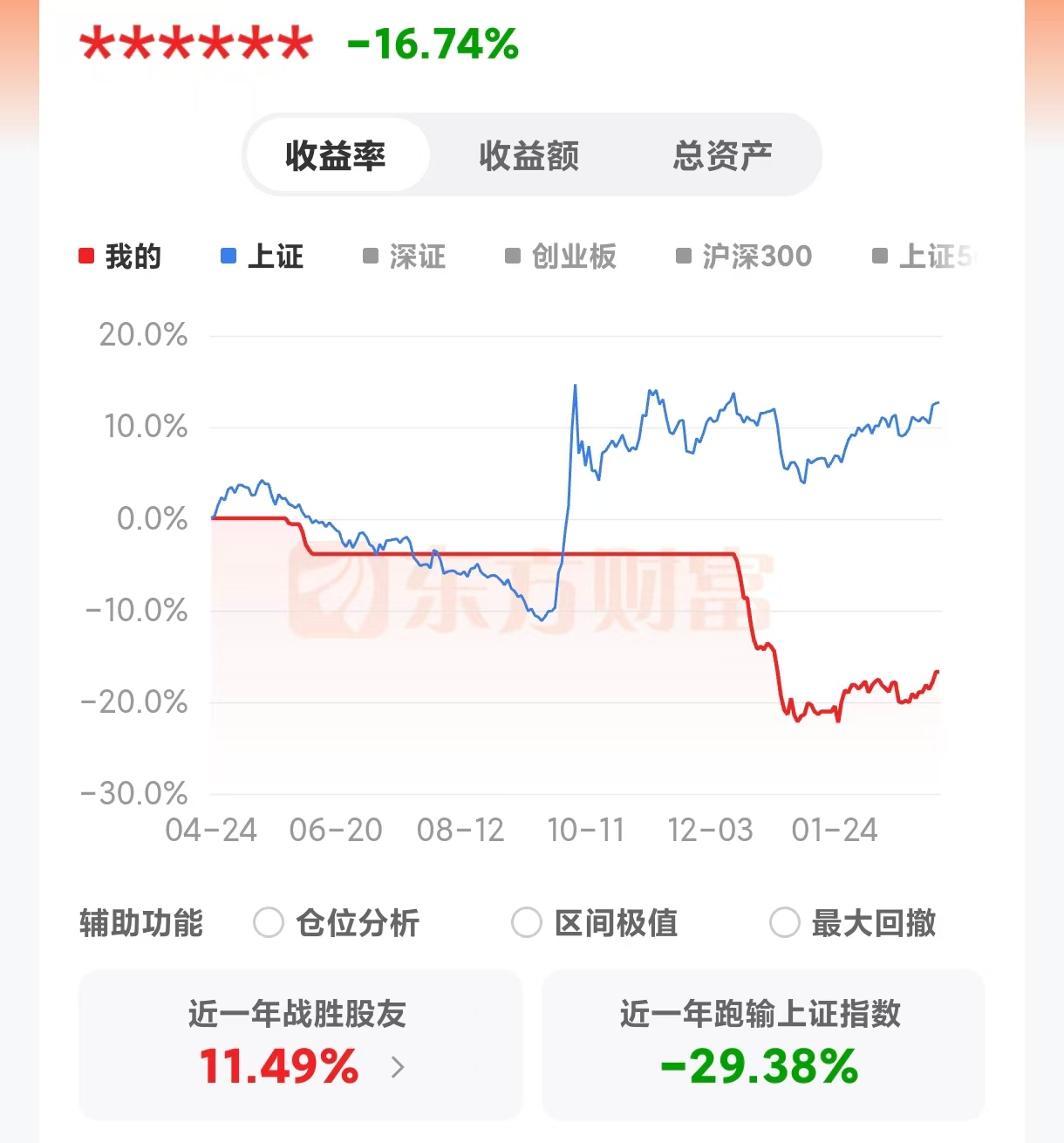Turn on 区间极值 extreme values
1064x1143 pixels.
(527, 922)
